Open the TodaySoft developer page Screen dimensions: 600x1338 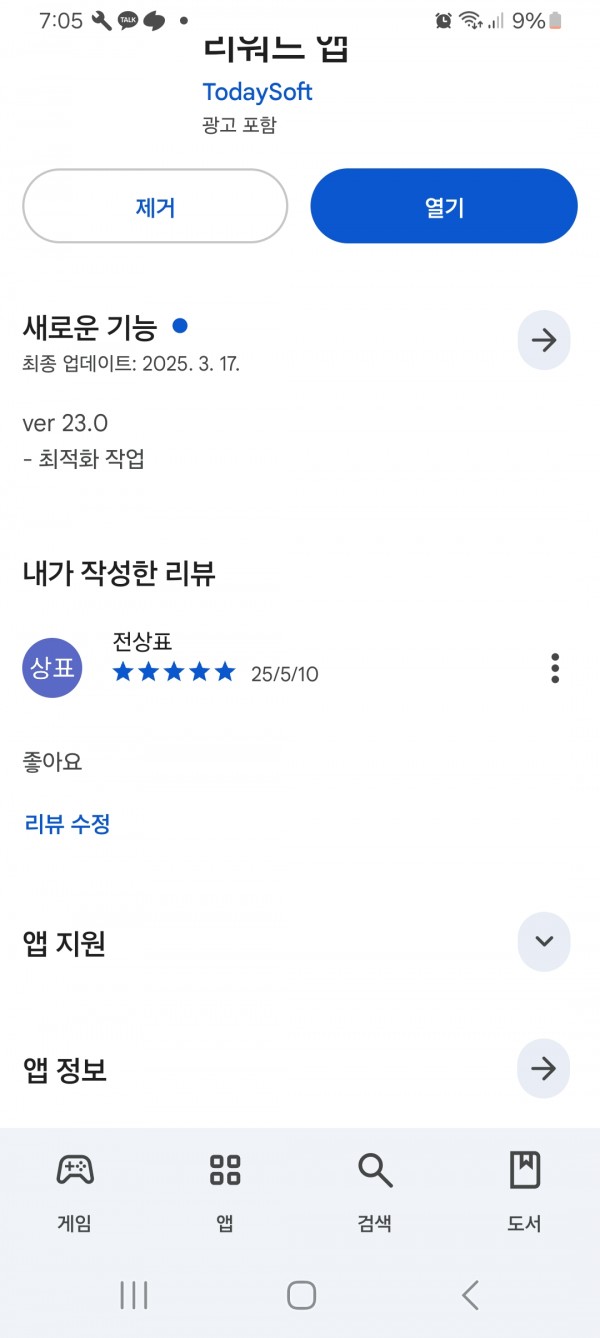point(257,92)
